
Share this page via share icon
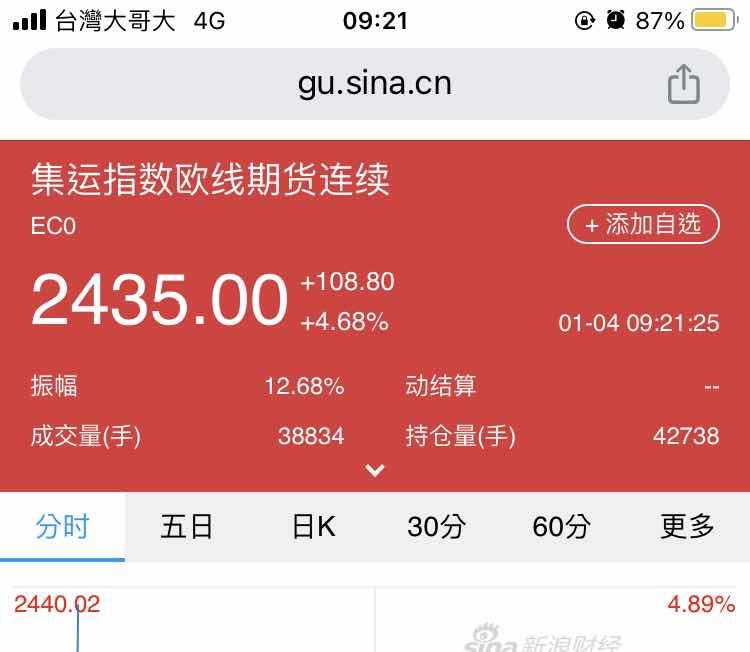[x=683, y=84]
